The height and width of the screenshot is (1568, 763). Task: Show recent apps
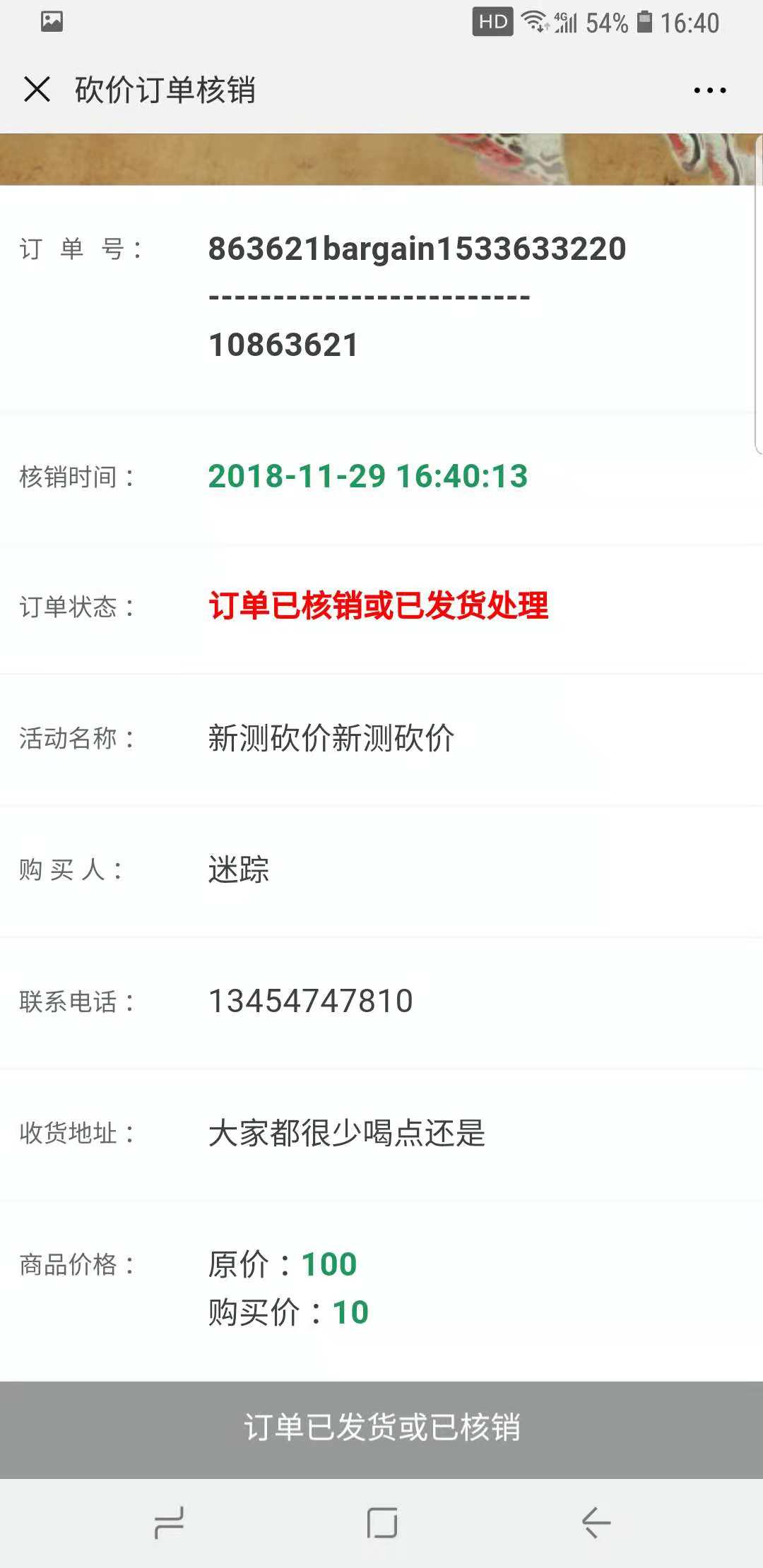tap(169, 1523)
